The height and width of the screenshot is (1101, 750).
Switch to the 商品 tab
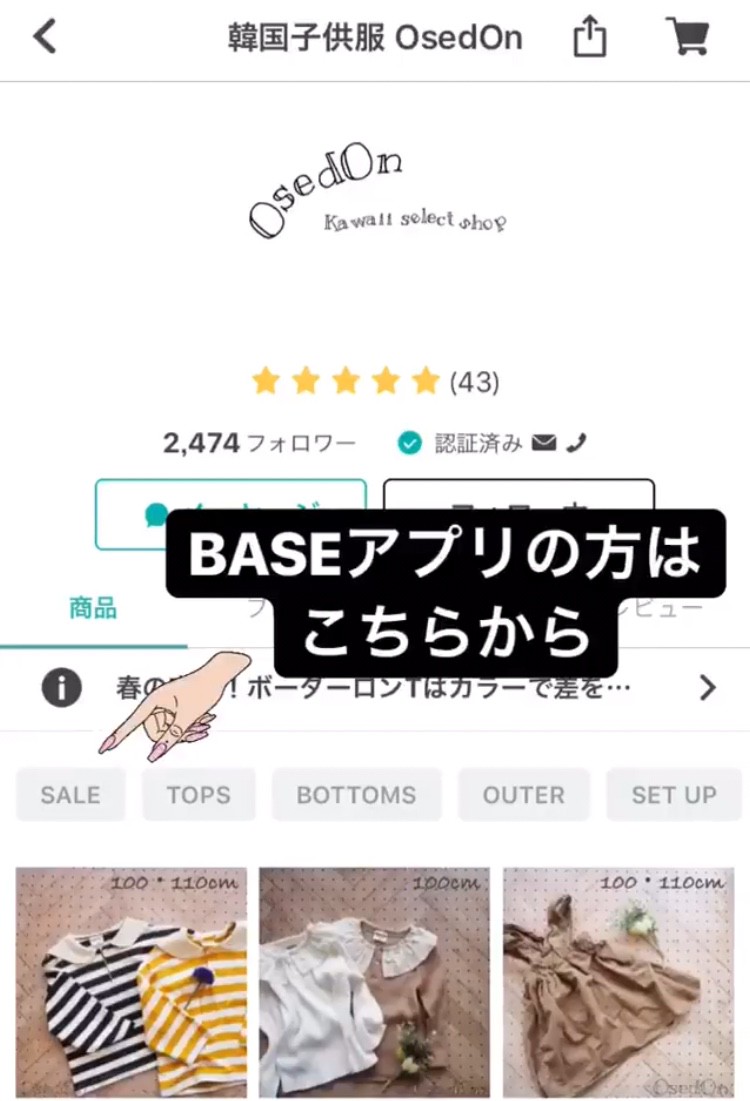tap(93, 608)
